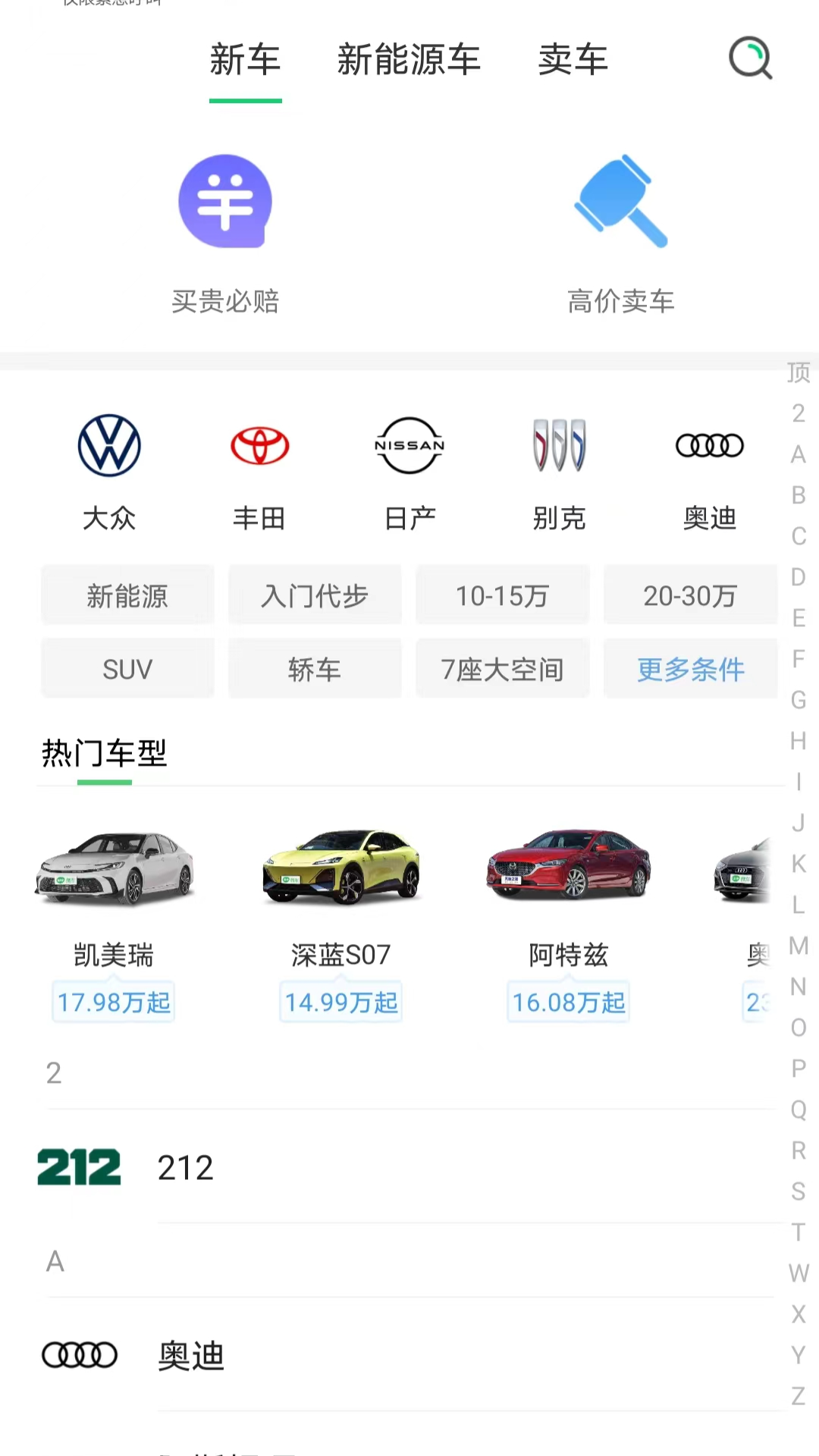819x1456 pixels.
Task: Select the Volkswagen brand logo
Action: coord(108,446)
